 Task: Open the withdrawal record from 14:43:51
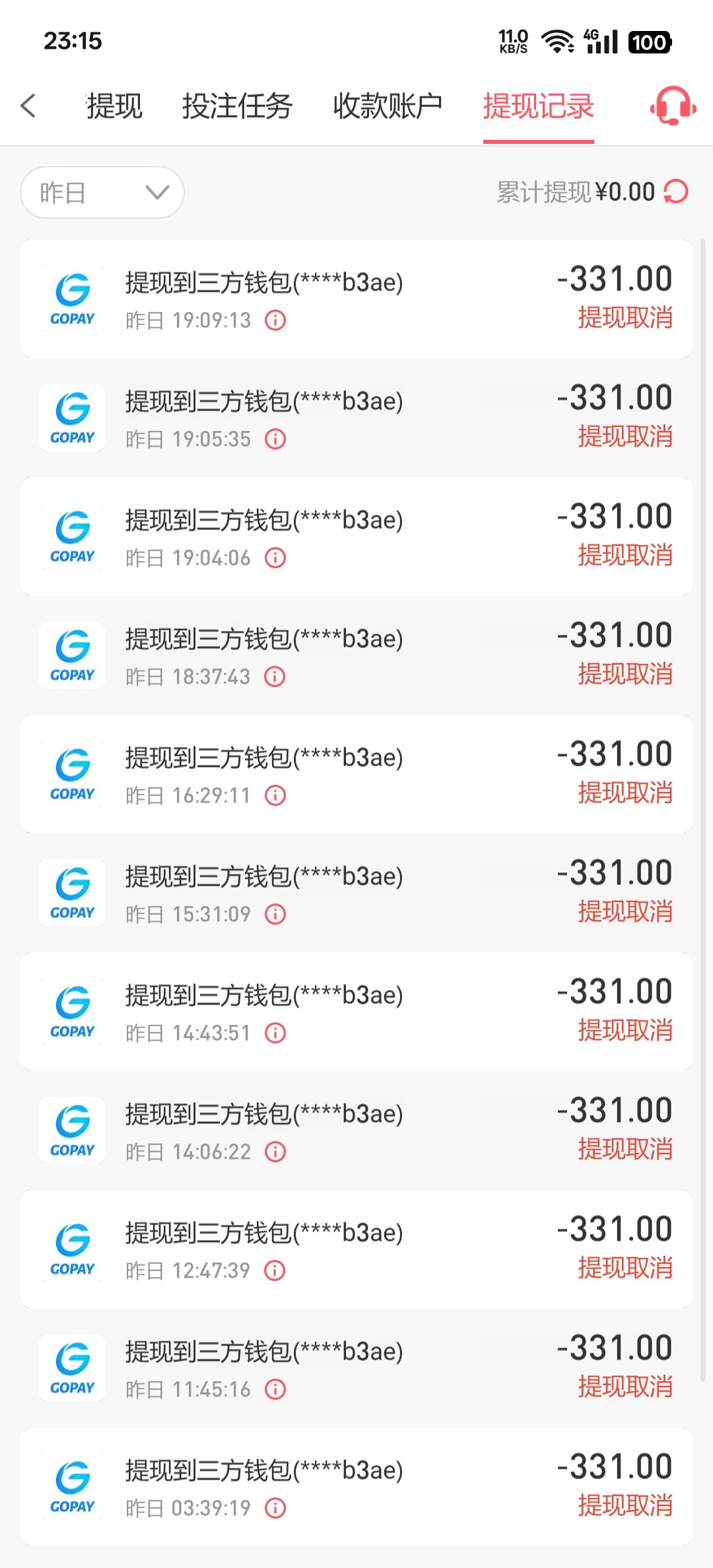tap(356, 1012)
